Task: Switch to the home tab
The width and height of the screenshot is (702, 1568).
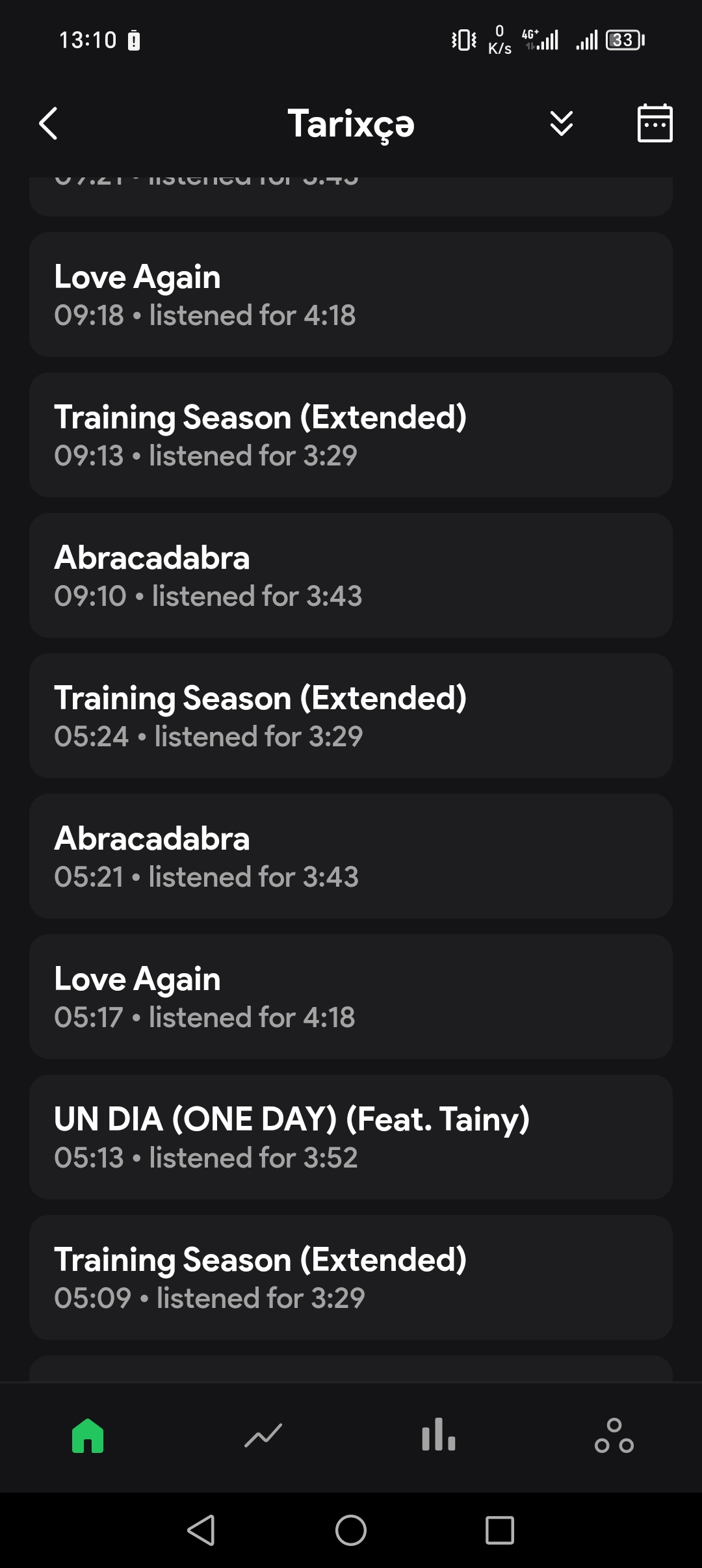Action: (x=88, y=1435)
